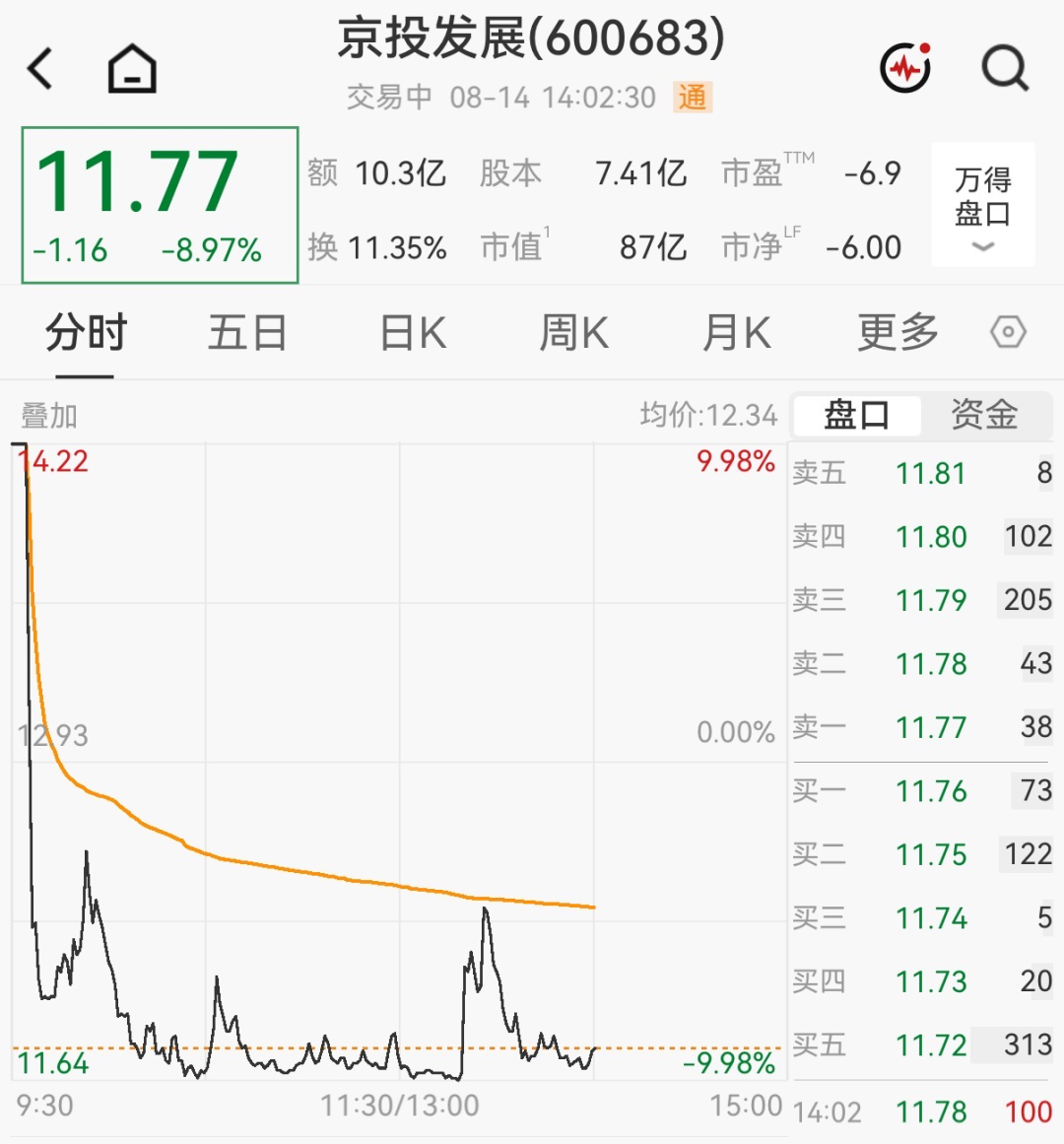Open the 更多 chart options

(898, 333)
